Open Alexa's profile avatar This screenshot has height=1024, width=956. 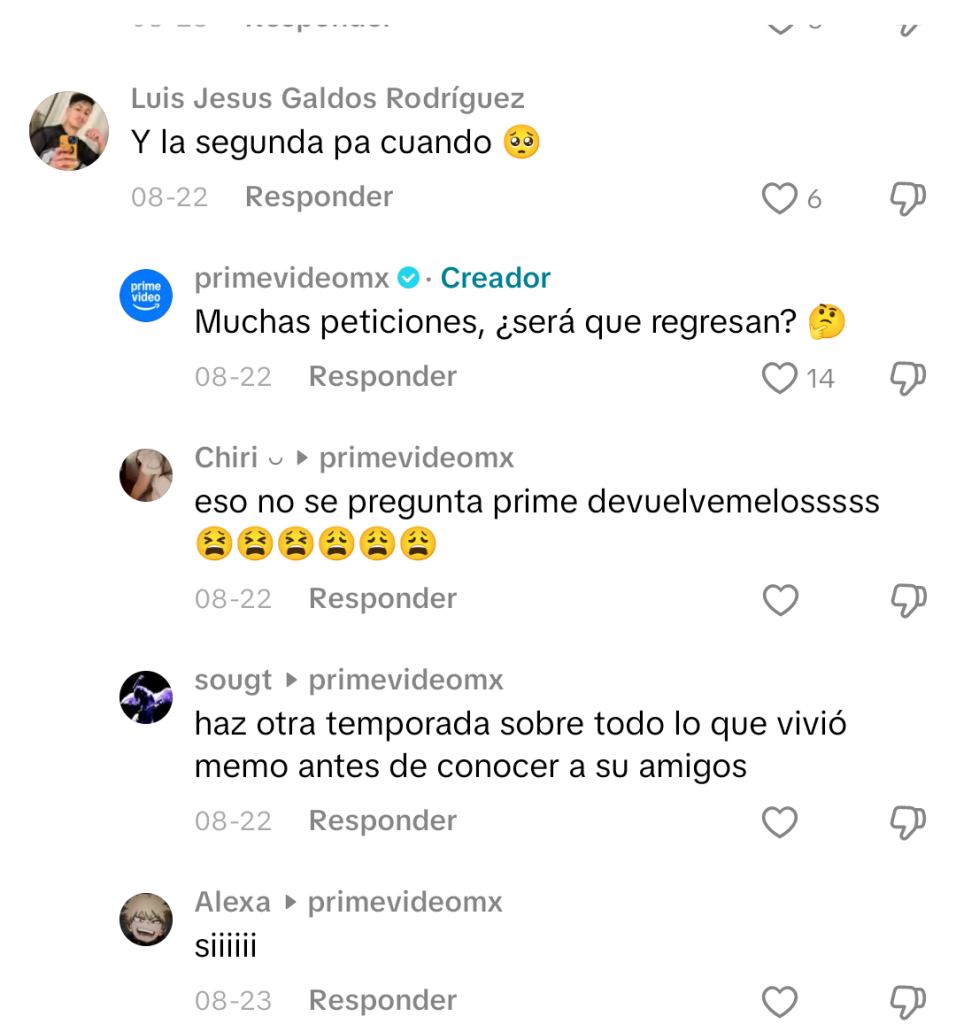click(x=146, y=919)
